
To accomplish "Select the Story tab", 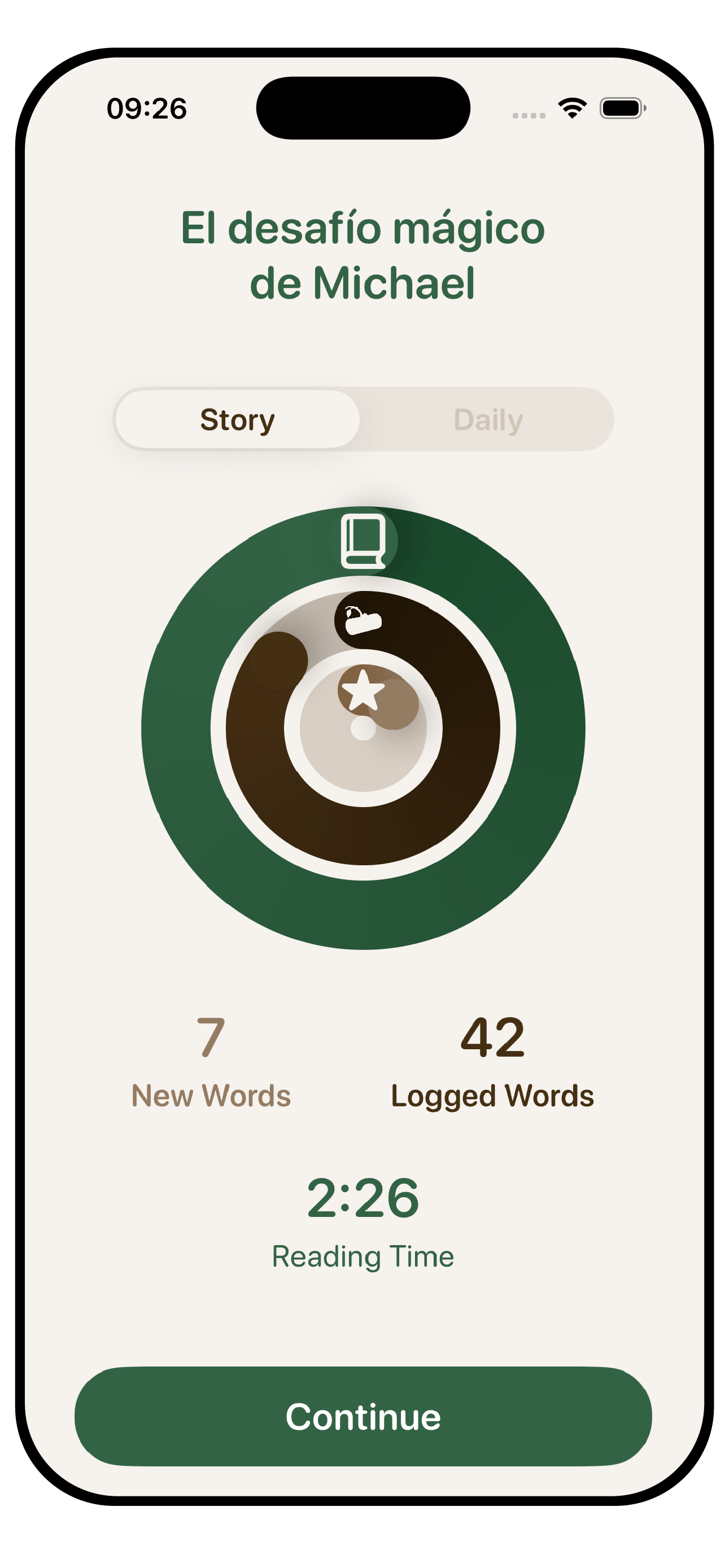I will coord(237,419).
